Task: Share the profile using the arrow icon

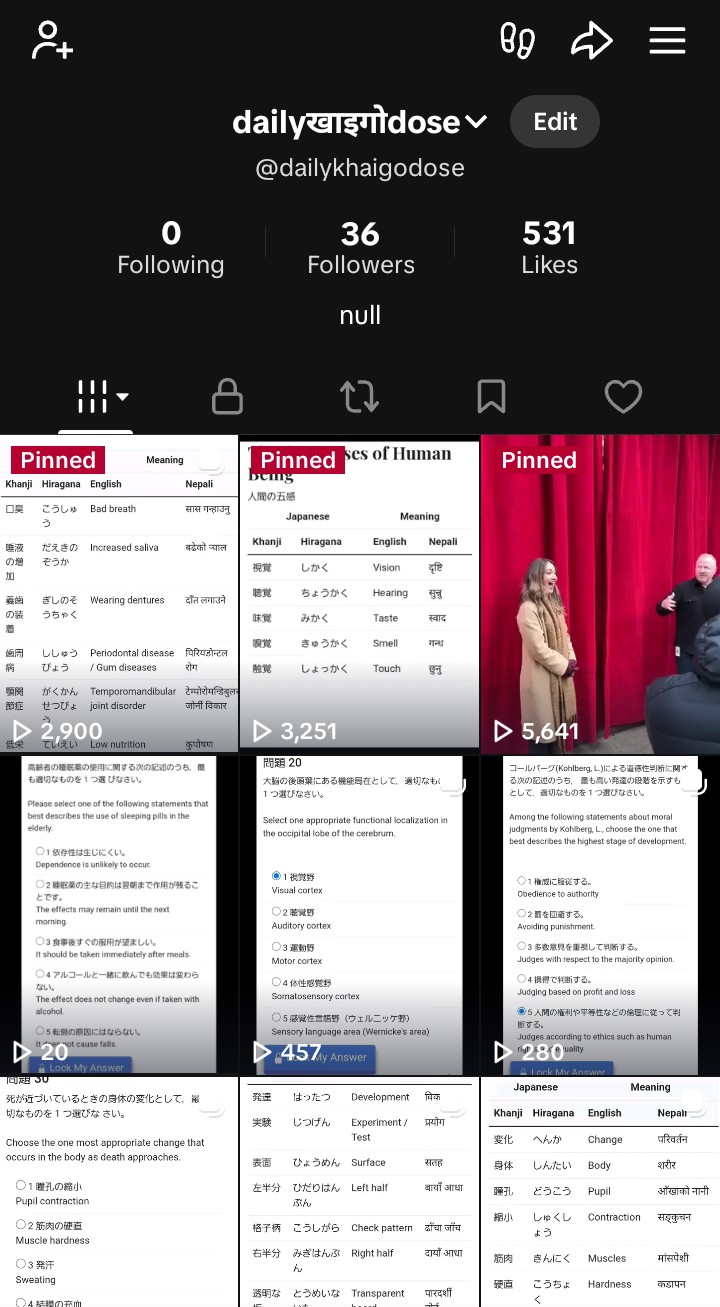Action: 592,40
